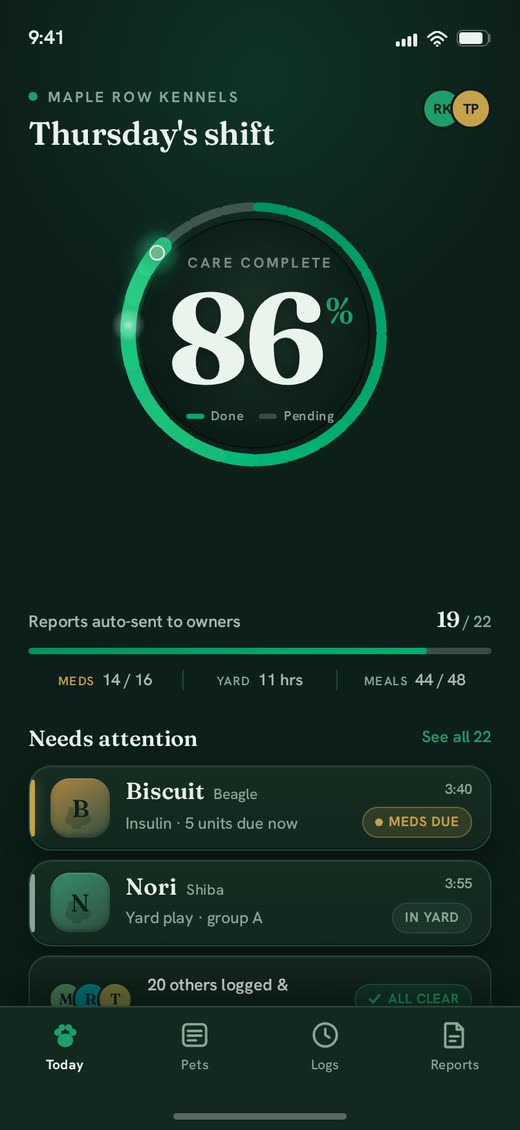The height and width of the screenshot is (1130, 520).
Task: Open Biscuit the Beagle's card
Action: [260, 808]
